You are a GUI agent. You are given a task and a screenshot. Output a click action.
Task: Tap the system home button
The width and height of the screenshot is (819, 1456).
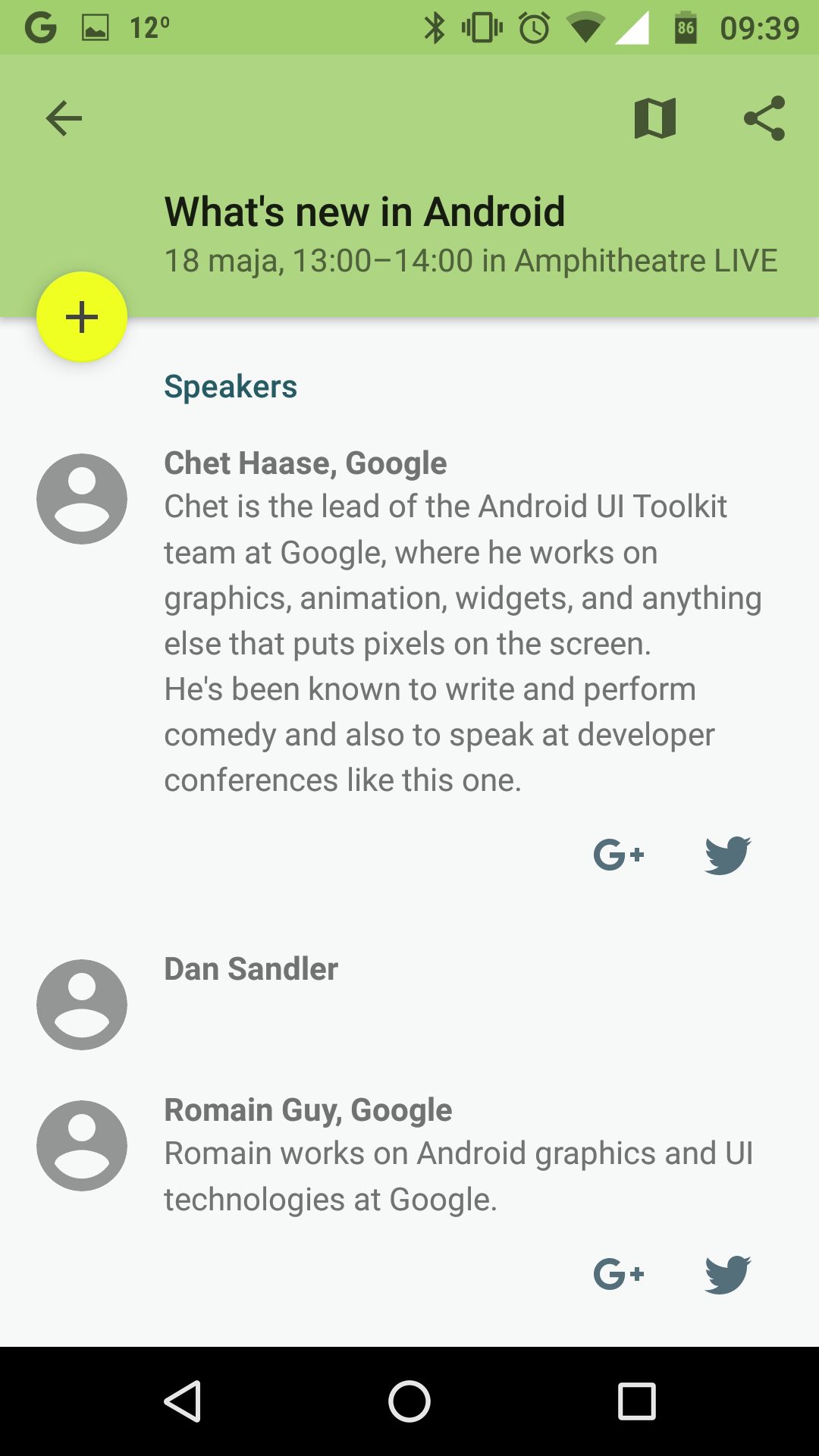point(409,1401)
